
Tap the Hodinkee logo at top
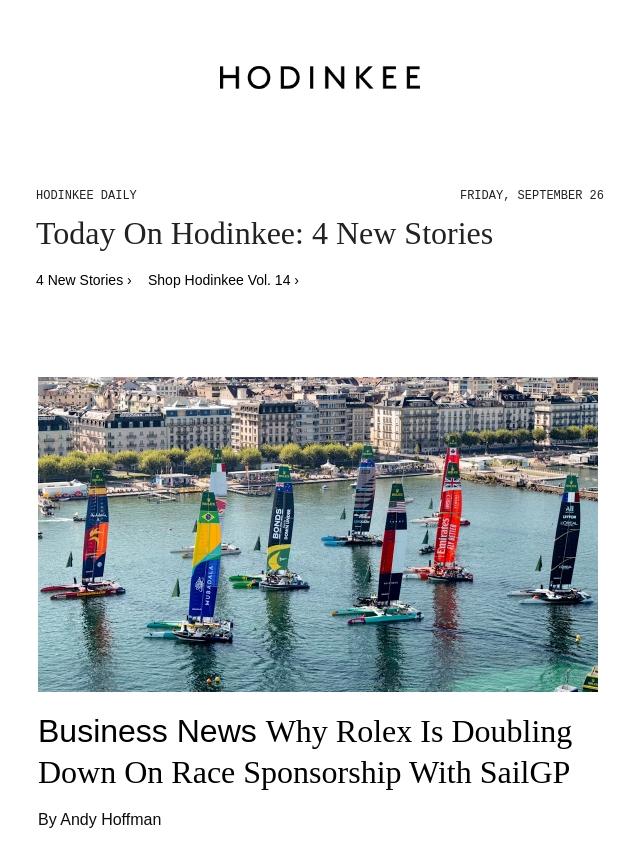coord(320,78)
